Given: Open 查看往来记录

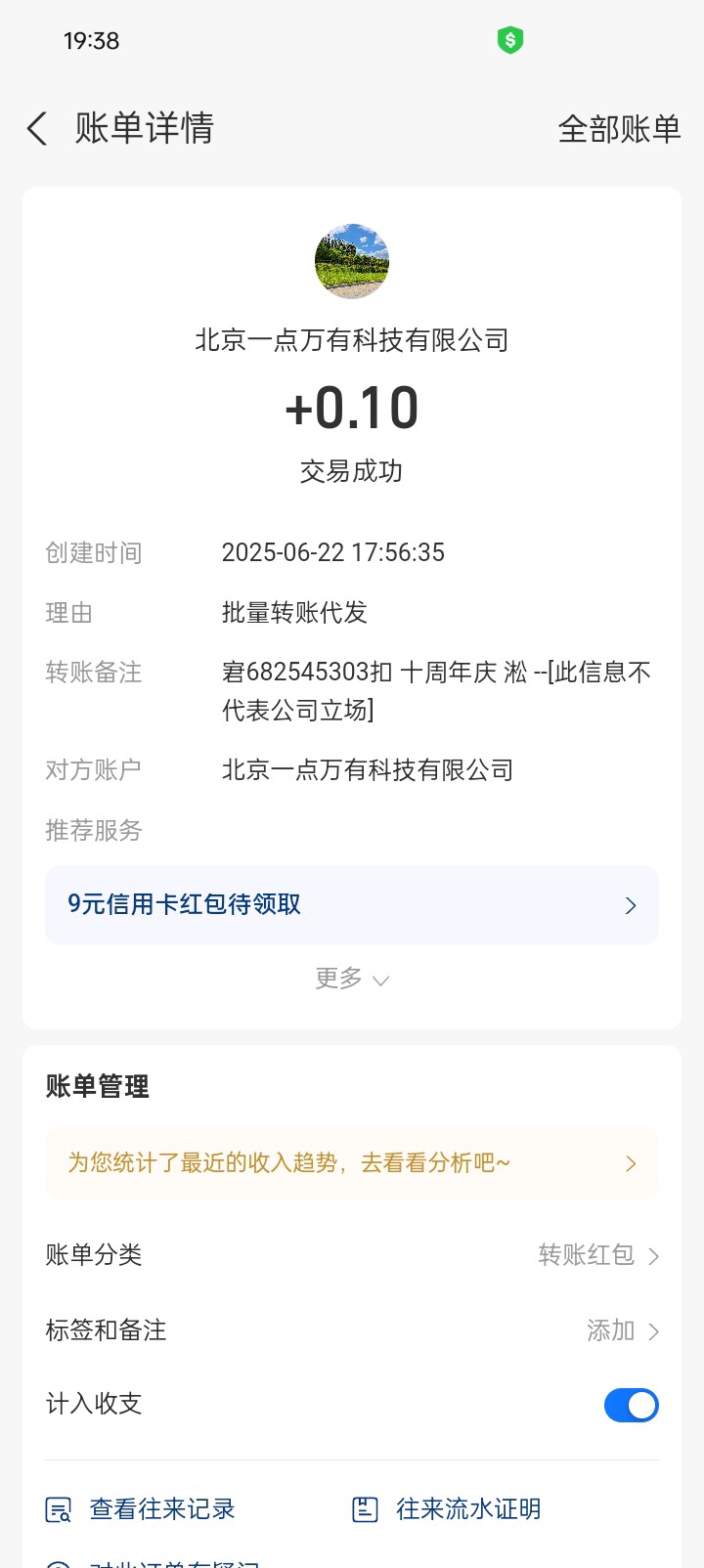Looking at the screenshot, I should [x=143, y=1509].
